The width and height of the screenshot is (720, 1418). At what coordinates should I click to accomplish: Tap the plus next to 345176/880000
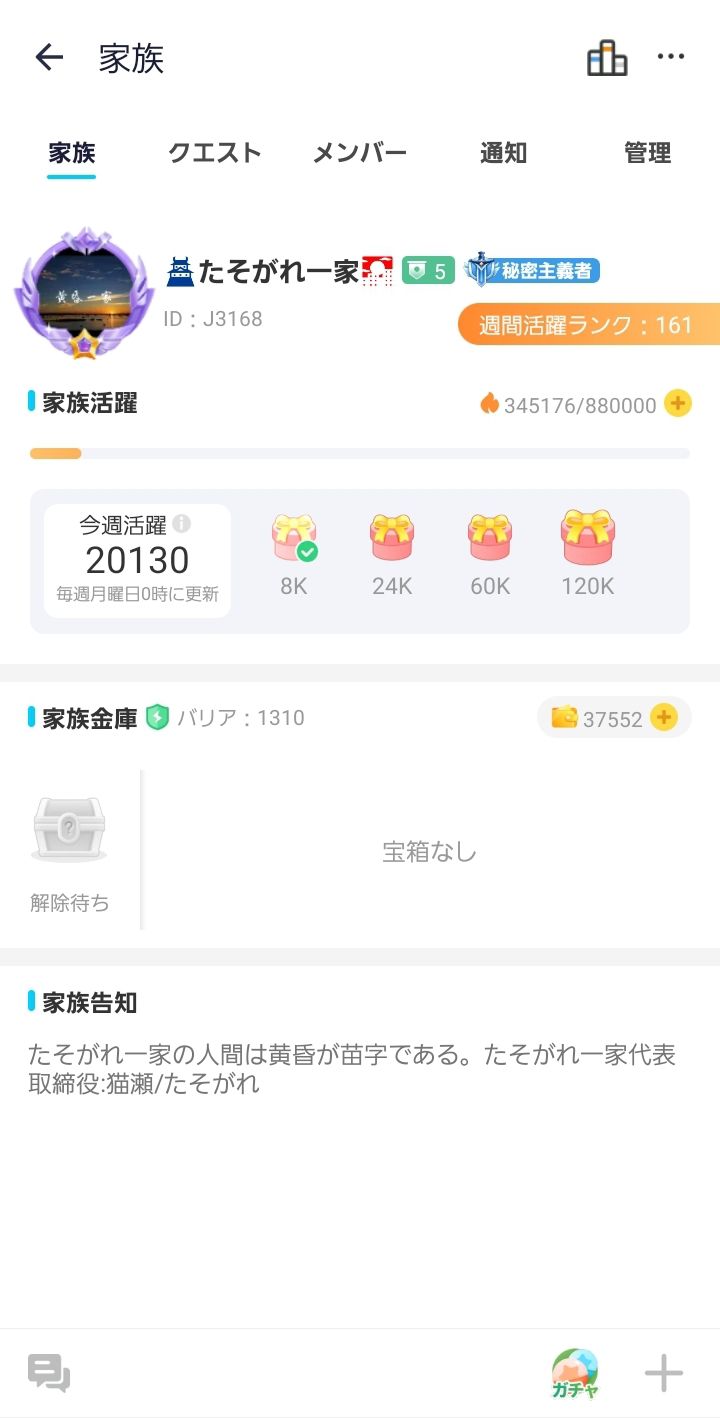pos(678,404)
